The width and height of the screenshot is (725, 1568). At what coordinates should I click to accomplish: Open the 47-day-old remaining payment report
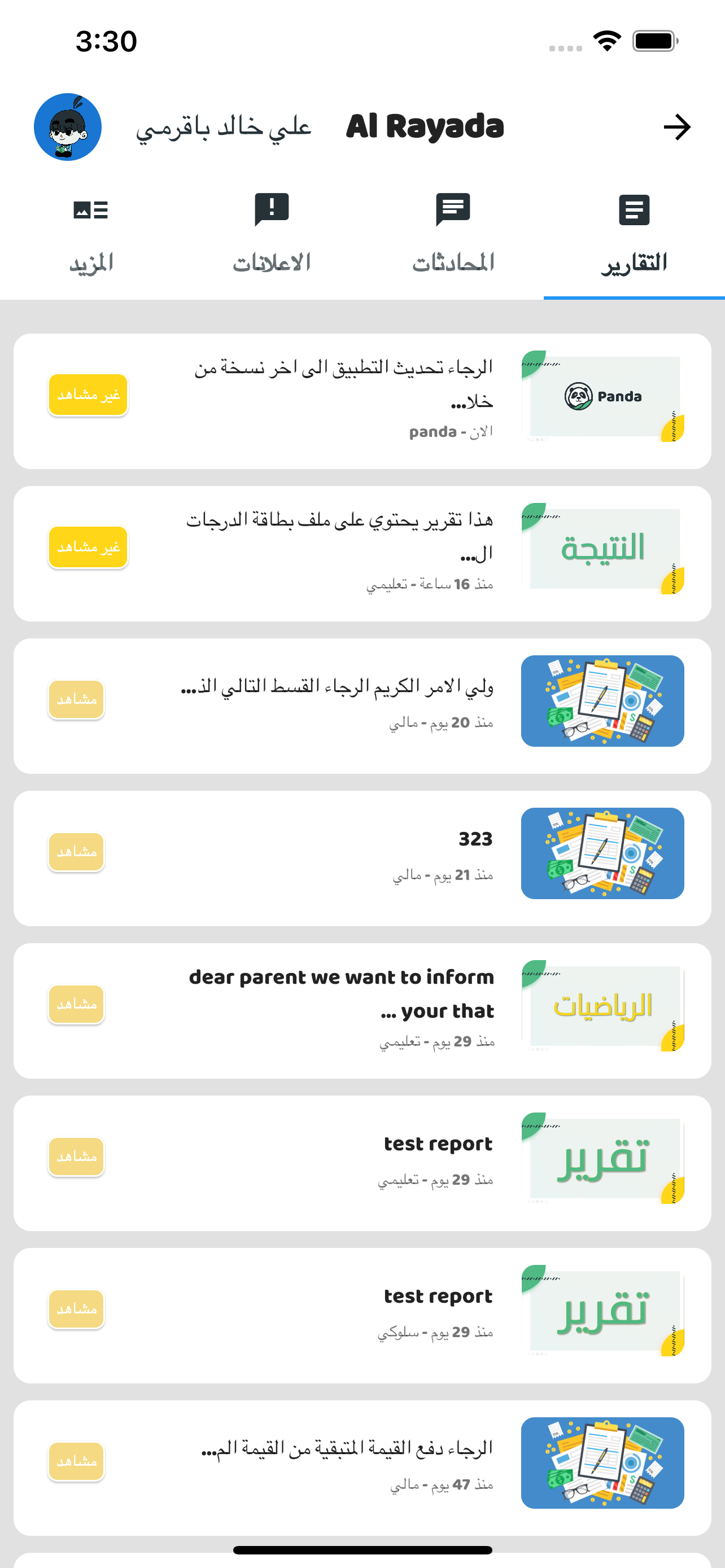click(x=362, y=1467)
